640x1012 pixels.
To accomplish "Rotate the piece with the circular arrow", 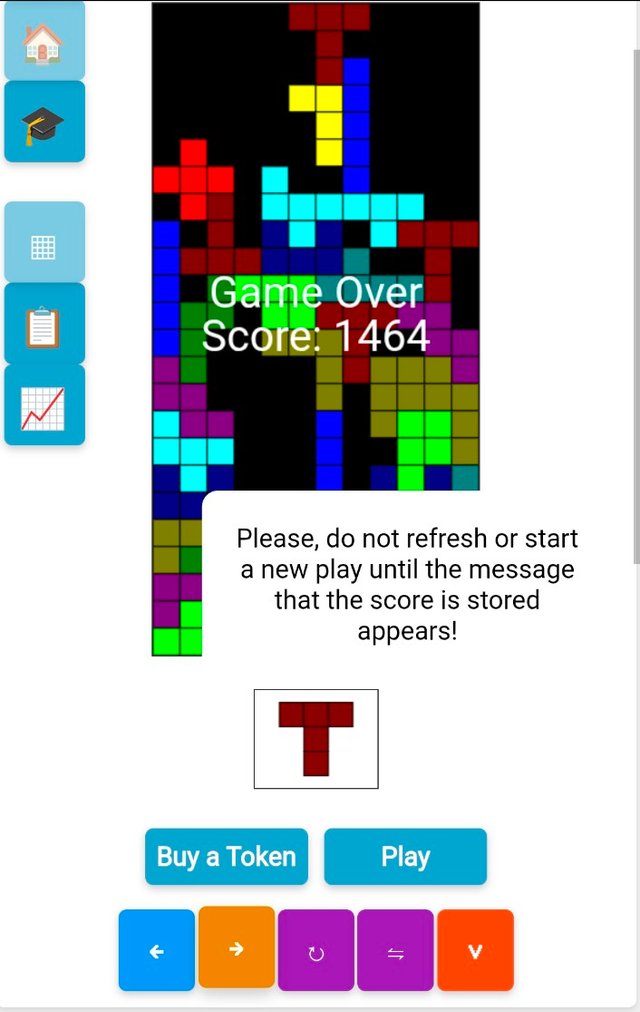I will click(316, 951).
